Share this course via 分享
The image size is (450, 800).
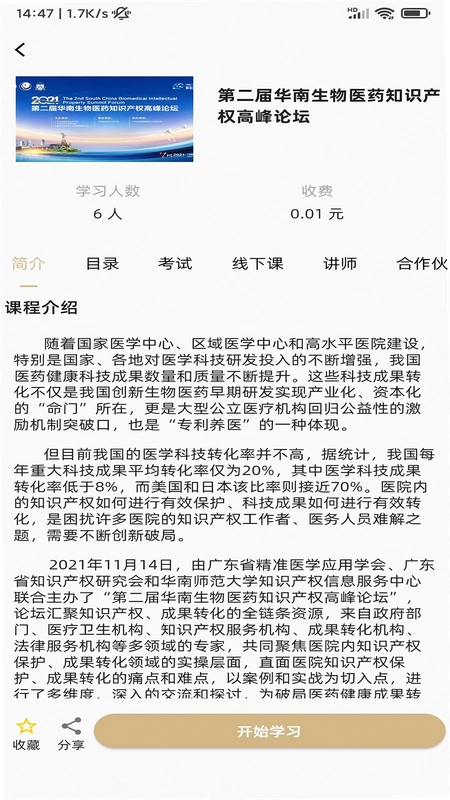(x=71, y=734)
